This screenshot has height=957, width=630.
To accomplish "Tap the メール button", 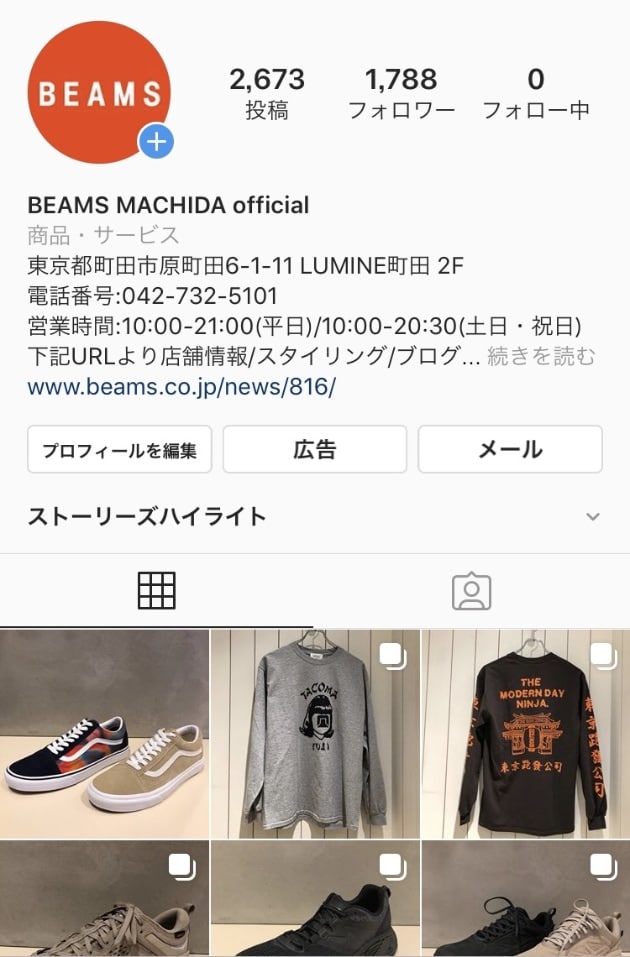I will point(510,450).
